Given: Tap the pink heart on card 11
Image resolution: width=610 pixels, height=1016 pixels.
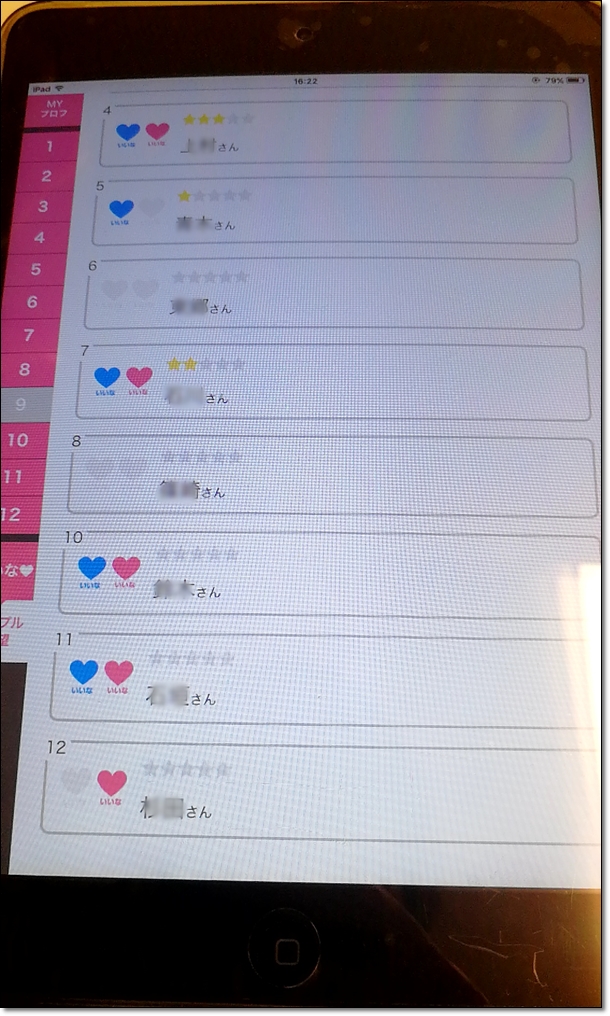Looking at the screenshot, I should [x=118, y=672].
